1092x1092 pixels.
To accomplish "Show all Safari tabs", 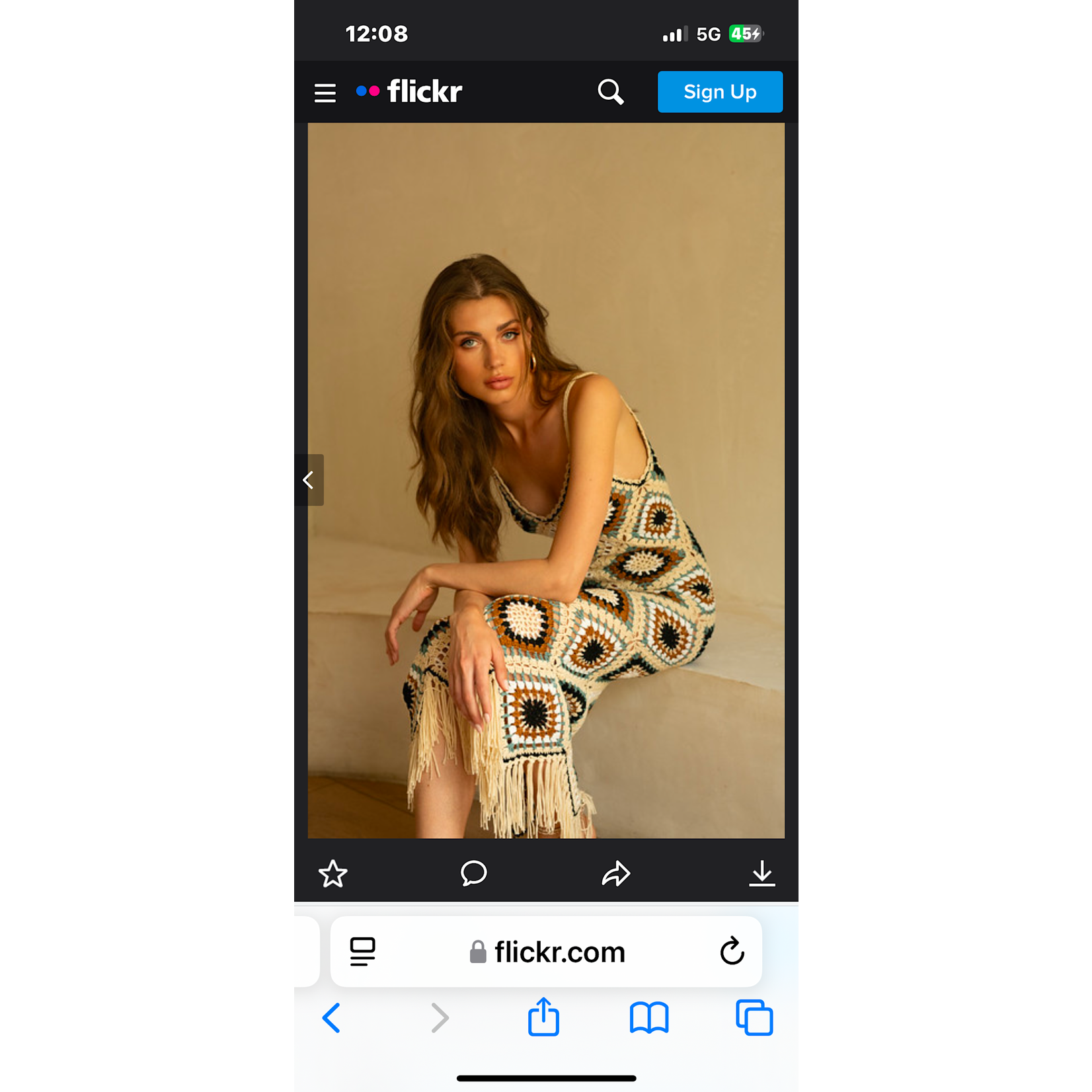I will pyautogui.click(x=754, y=1017).
